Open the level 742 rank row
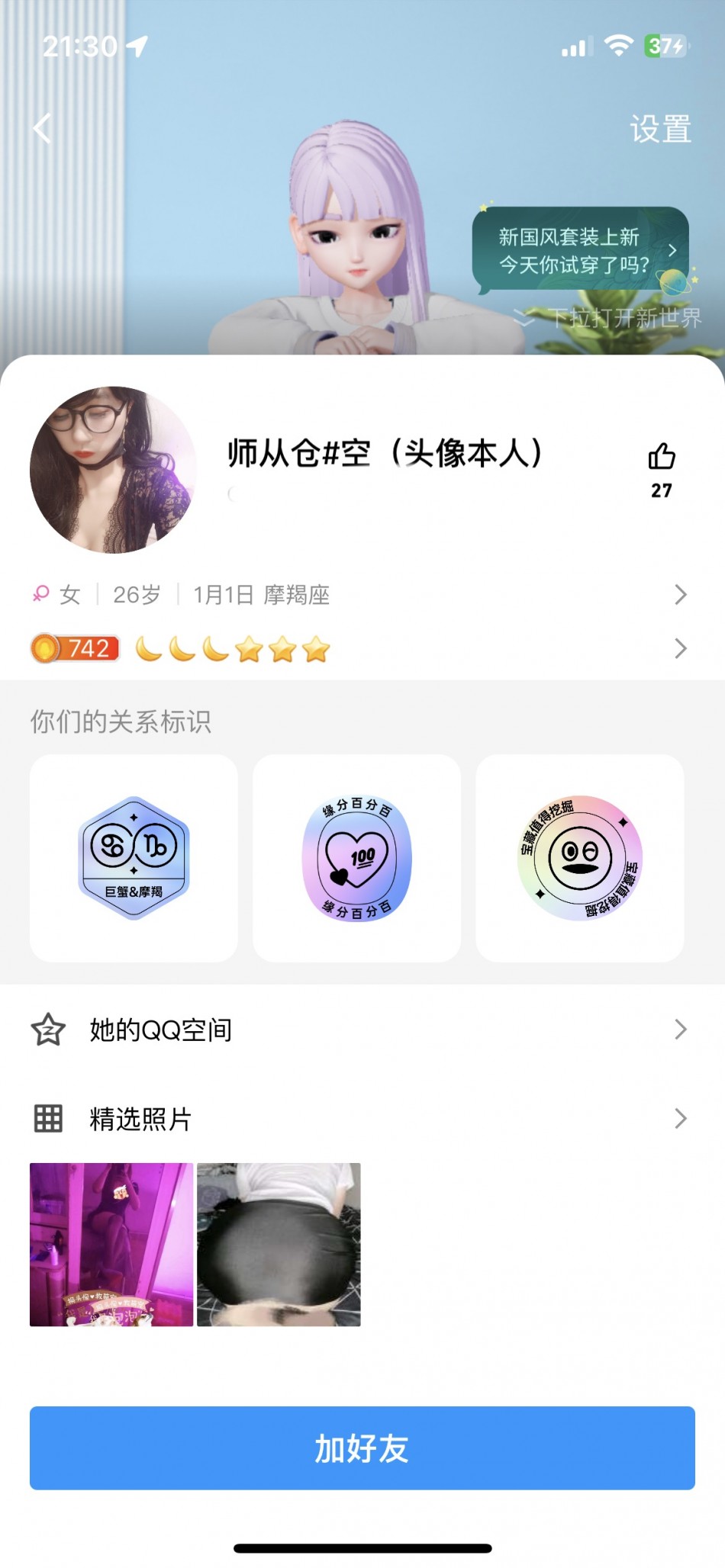 359,649
